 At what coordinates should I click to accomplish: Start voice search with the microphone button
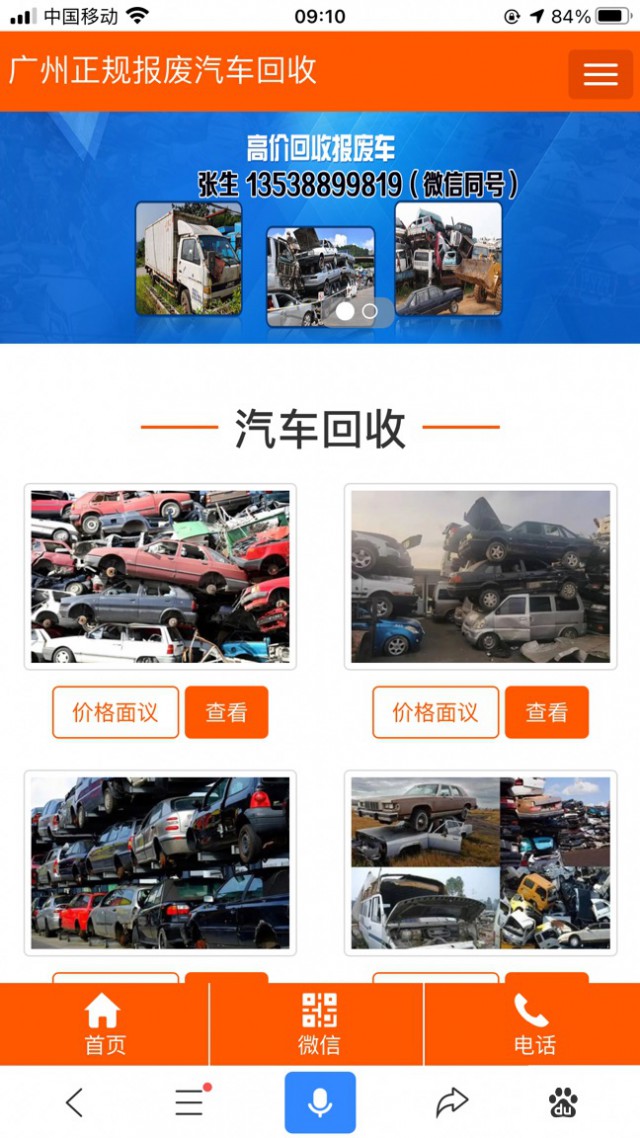320,1102
